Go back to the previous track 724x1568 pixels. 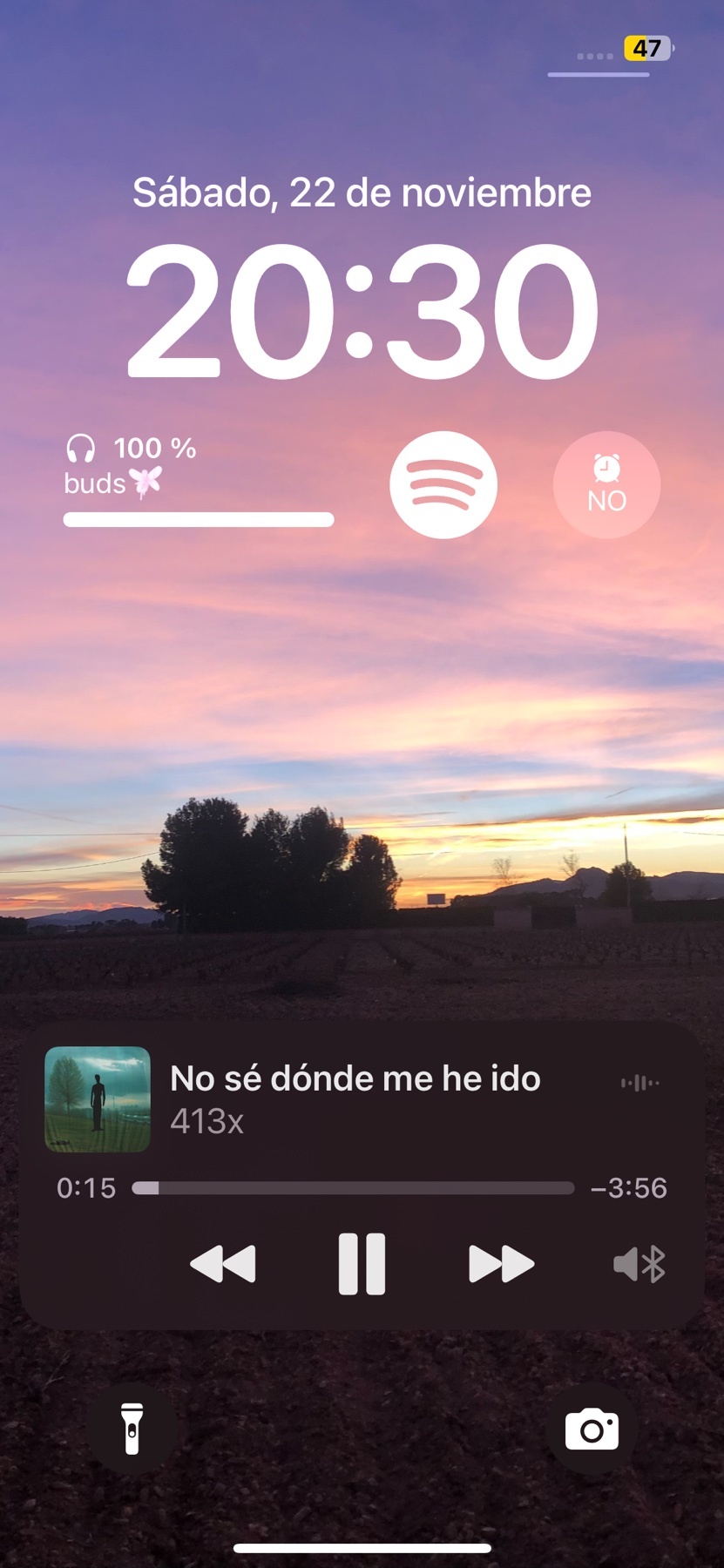pyautogui.click(x=223, y=1264)
